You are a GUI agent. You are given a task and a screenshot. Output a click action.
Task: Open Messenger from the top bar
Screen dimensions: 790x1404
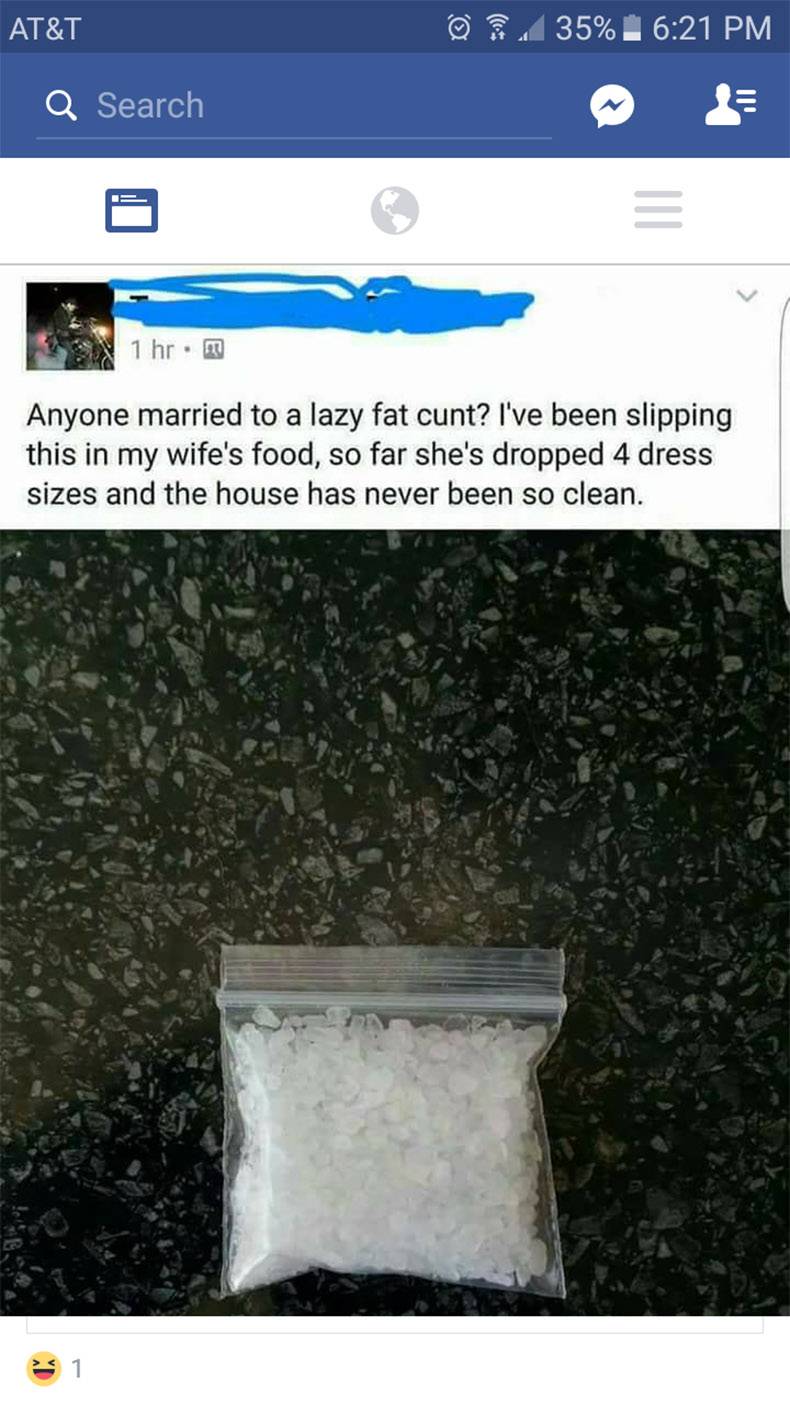click(x=612, y=106)
